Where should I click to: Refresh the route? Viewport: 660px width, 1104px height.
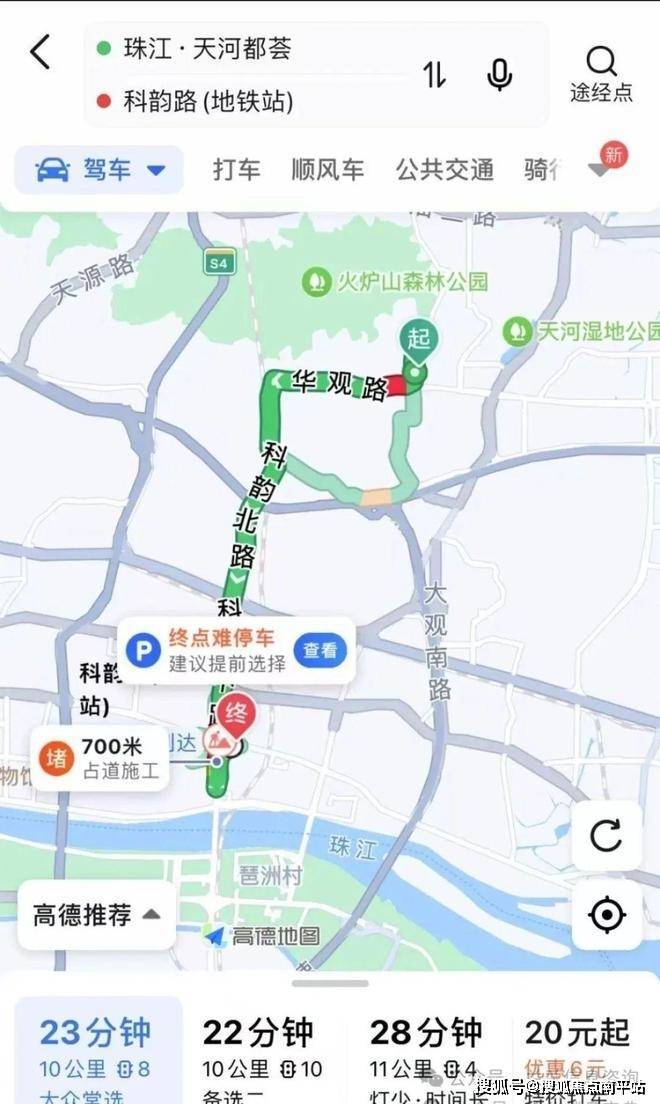coord(606,836)
